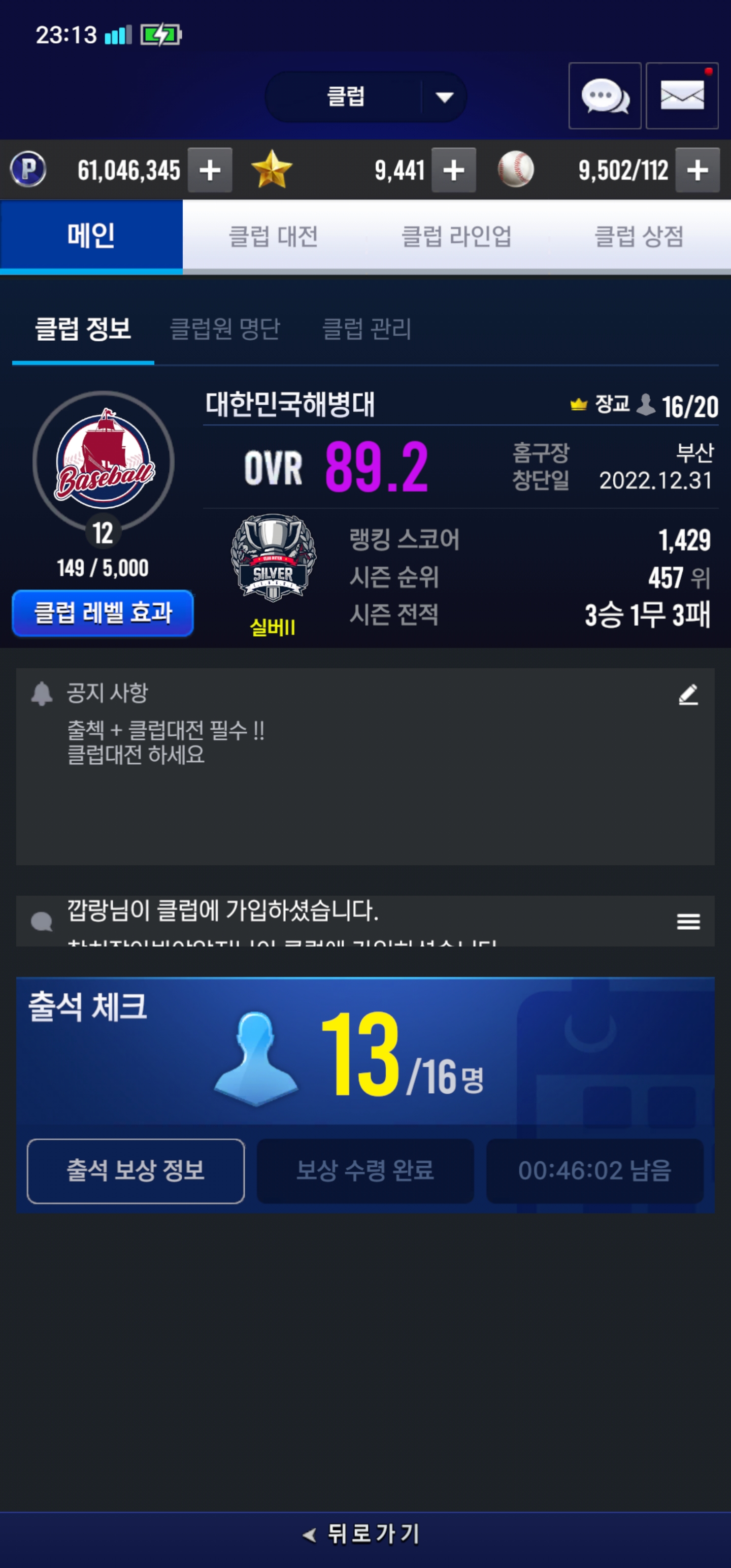The width and height of the screenshot is (731, 1568).
Task: Select the 클럽 정보 sub-tab
Action: [x=83, y=330]
